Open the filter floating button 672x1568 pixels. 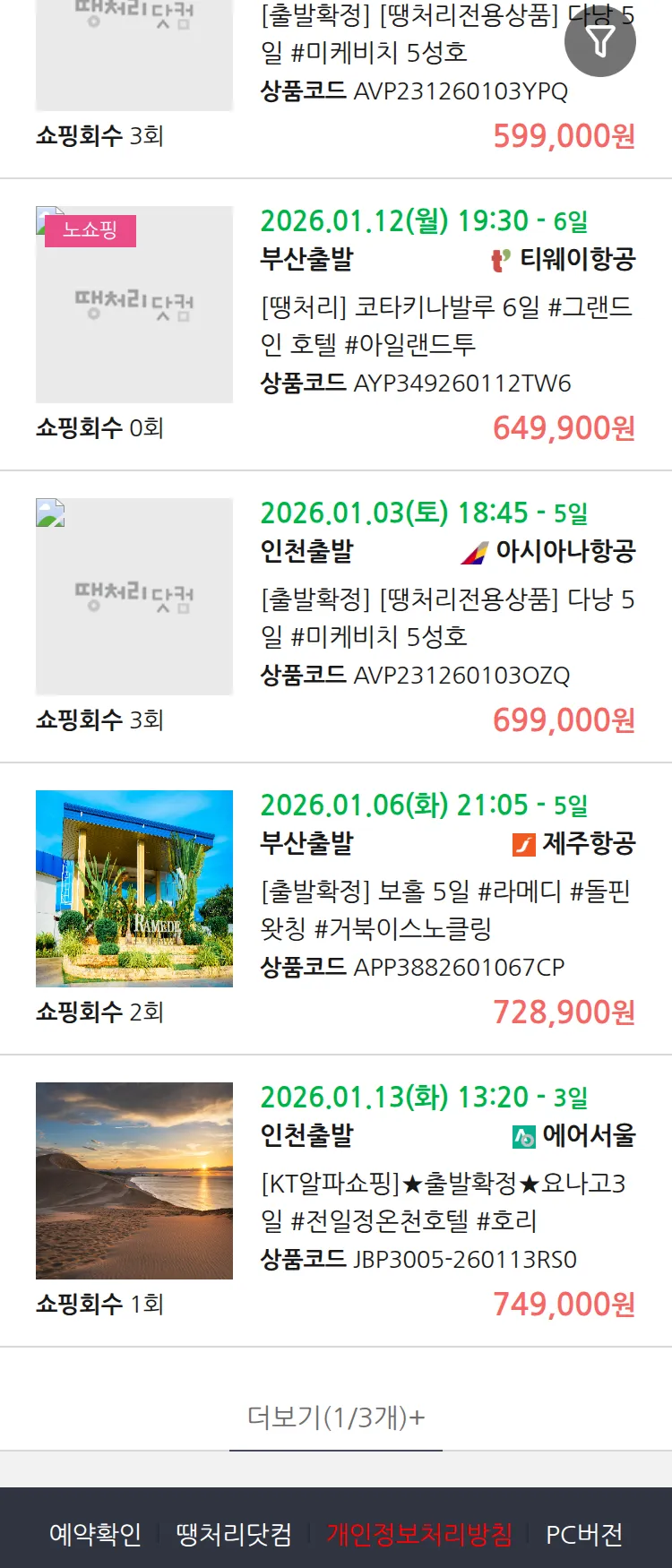pos(599,41)
